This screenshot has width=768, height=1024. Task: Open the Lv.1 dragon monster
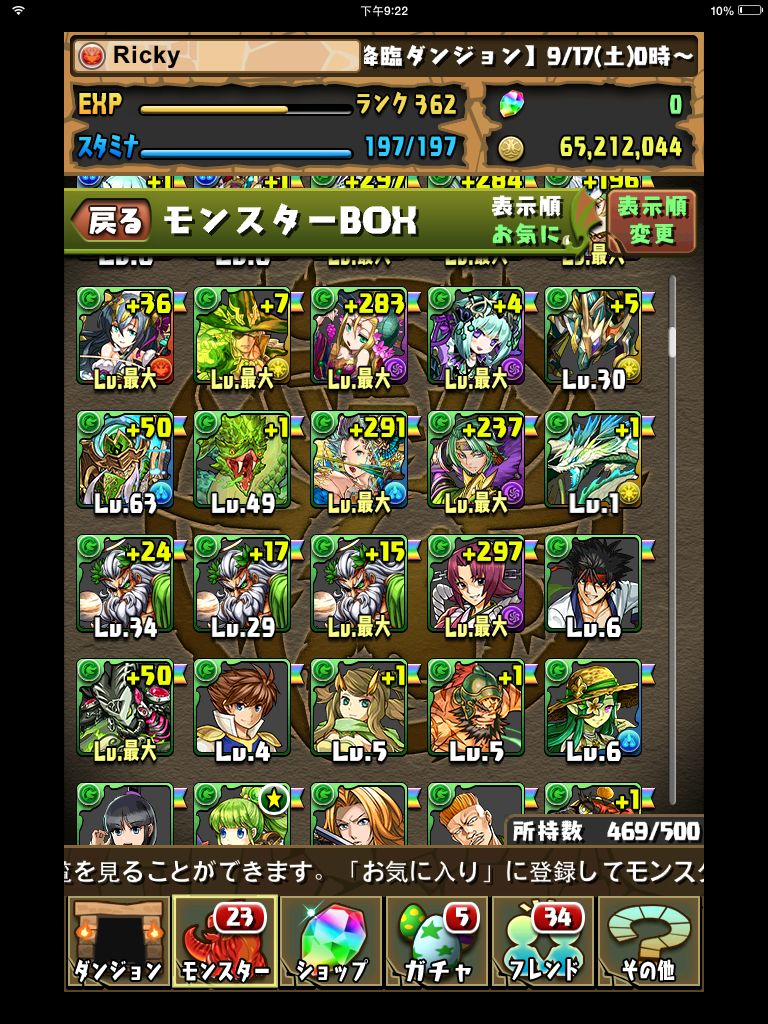coord(593,460)
